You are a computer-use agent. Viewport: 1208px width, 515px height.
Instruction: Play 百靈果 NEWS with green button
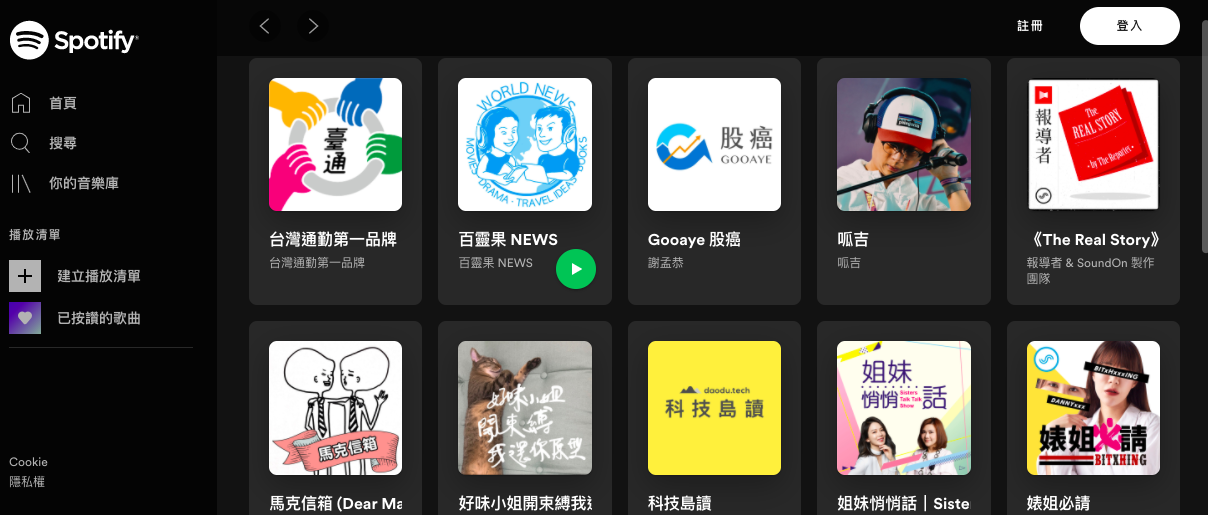point(576,268)
